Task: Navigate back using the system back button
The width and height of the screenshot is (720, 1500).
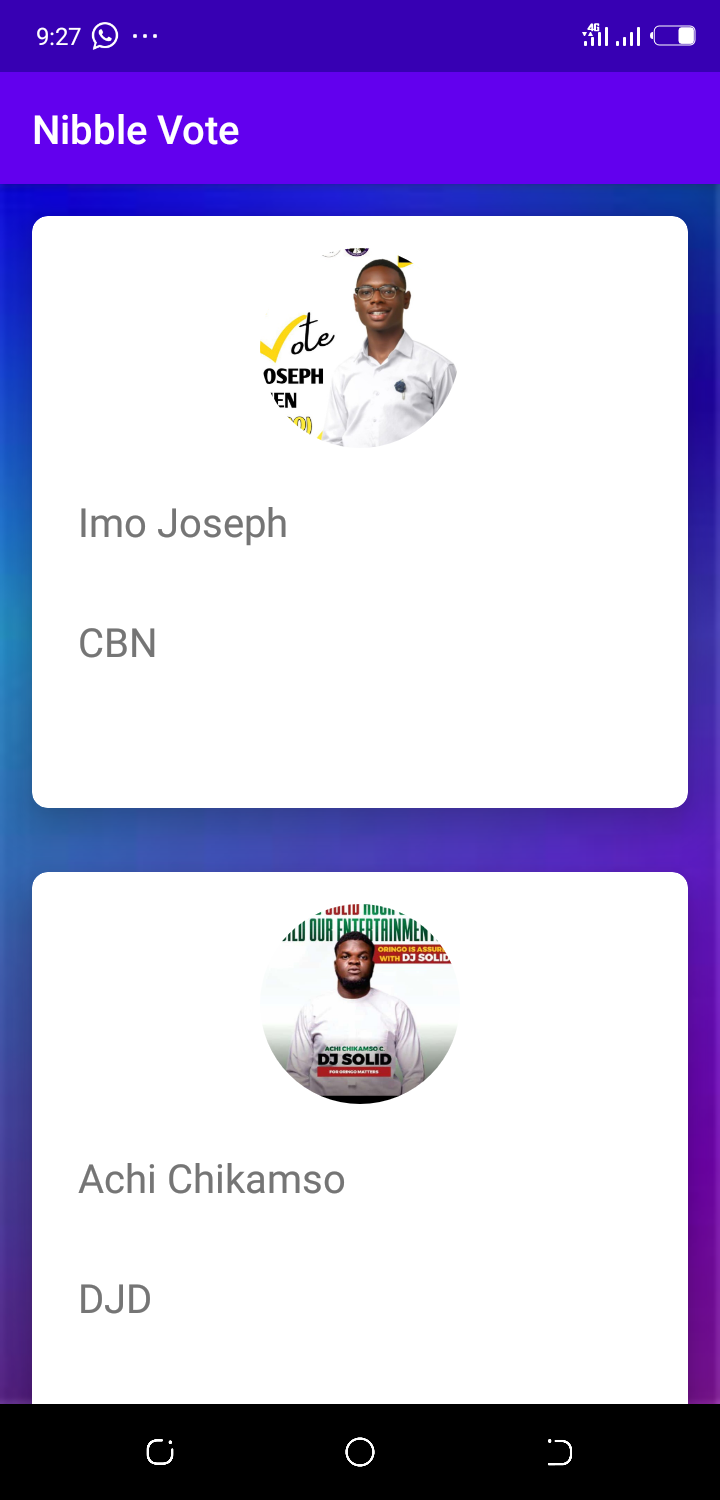Action: tap(560, 1452)
